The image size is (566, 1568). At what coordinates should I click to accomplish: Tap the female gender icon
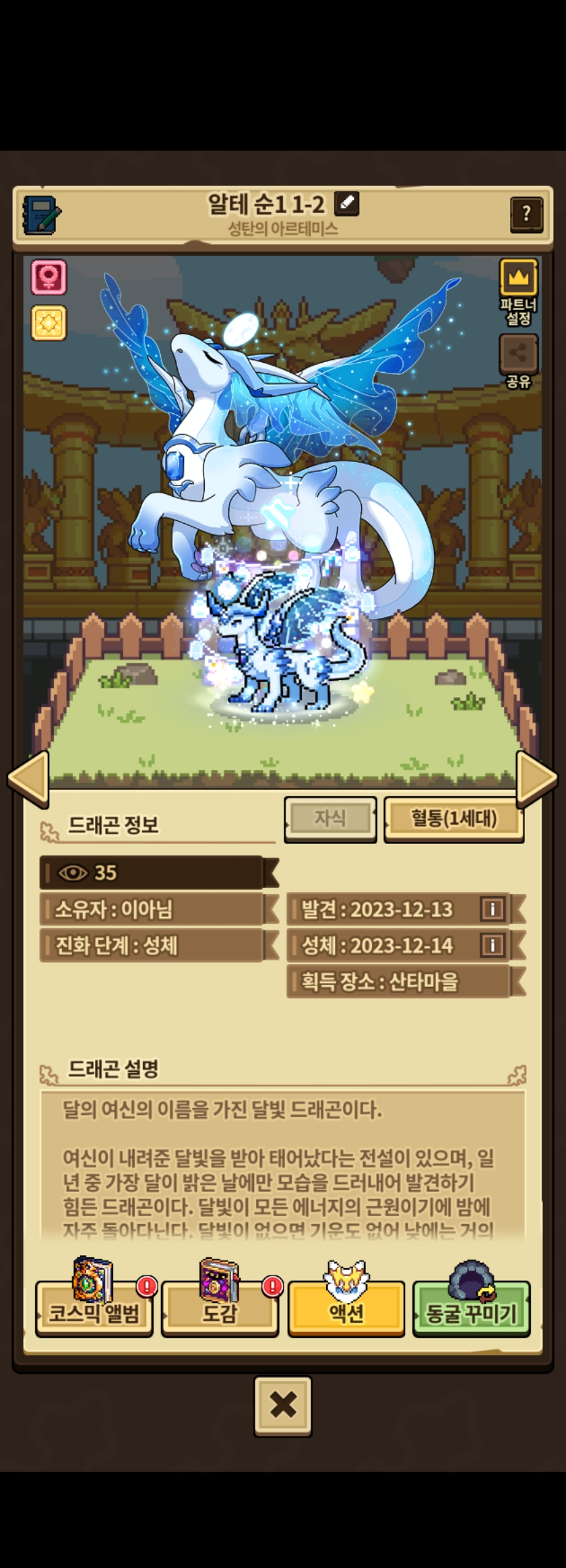[49, 276]
